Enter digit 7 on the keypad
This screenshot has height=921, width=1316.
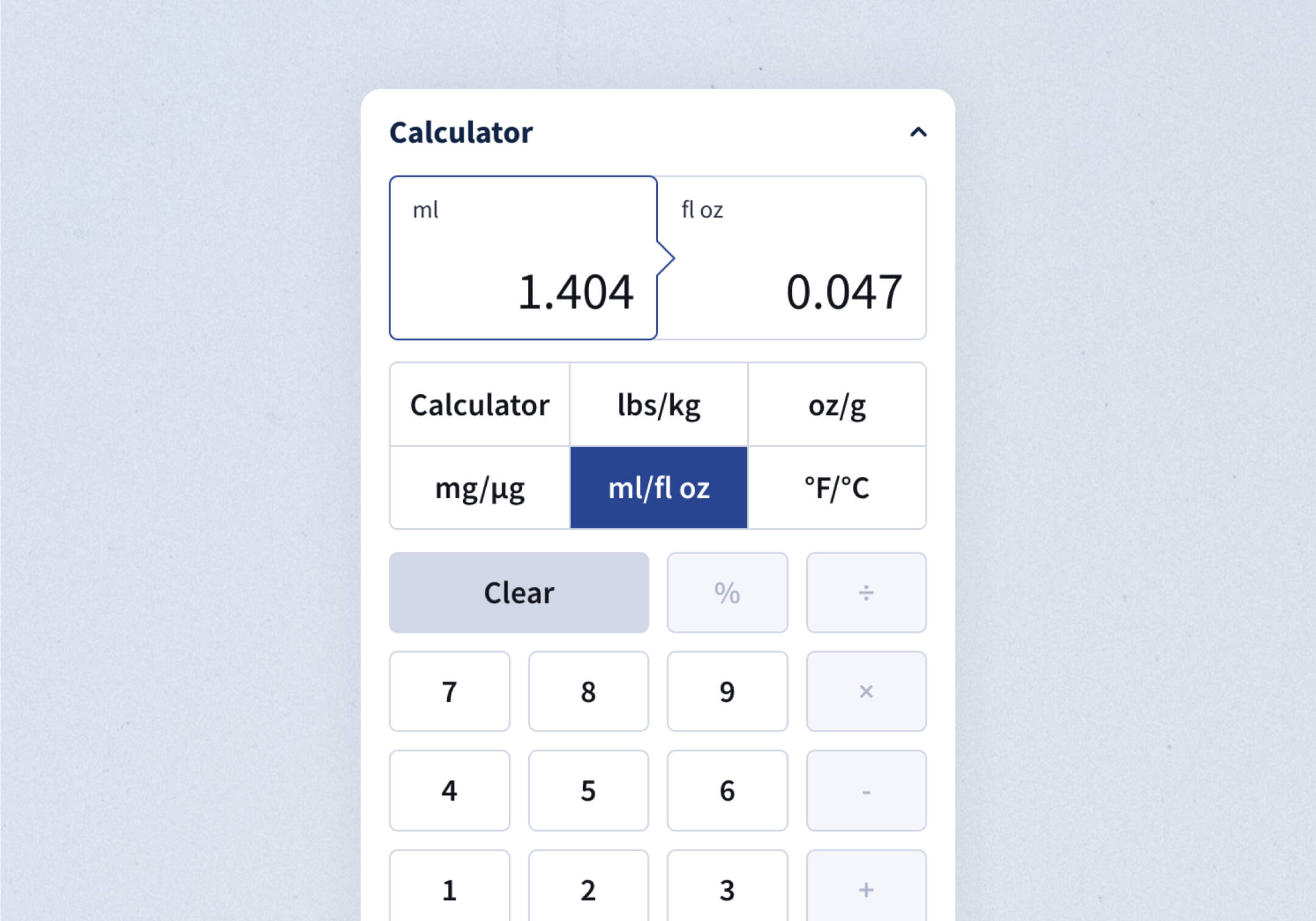click(450, 691)
